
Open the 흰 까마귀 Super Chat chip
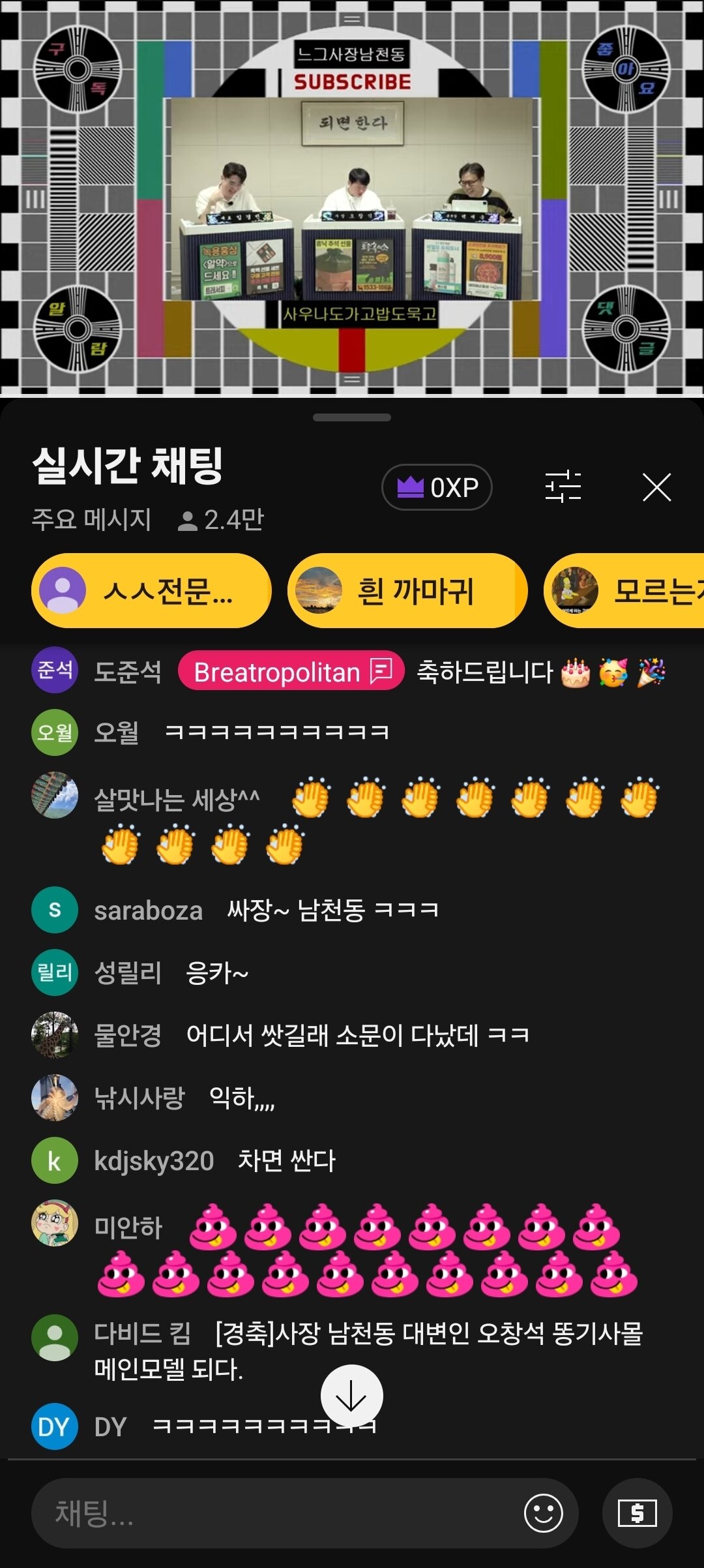407,591
